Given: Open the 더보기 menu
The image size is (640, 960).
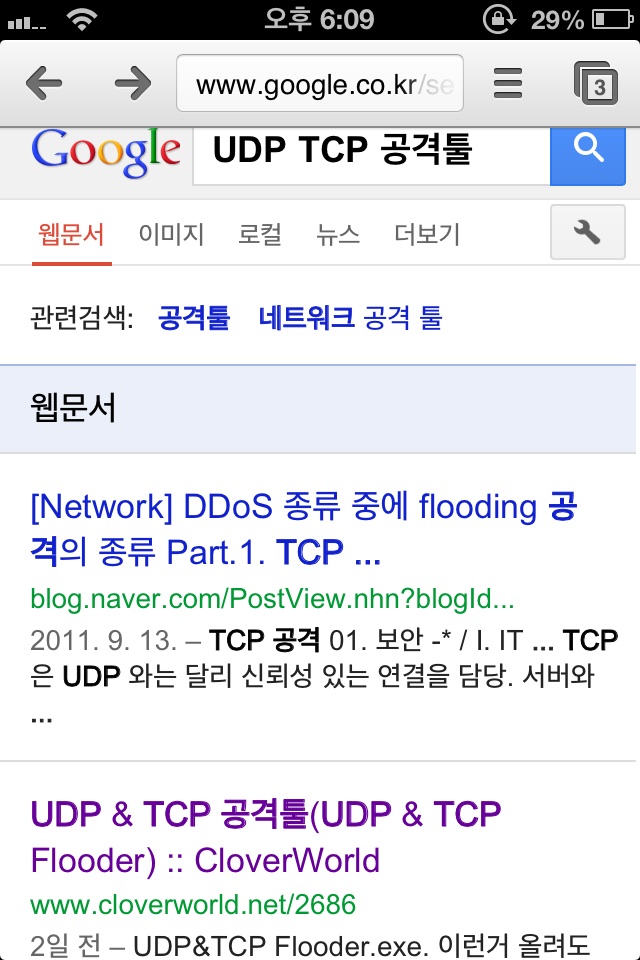Looking at the screenshot, I should (x=427, y=235).
